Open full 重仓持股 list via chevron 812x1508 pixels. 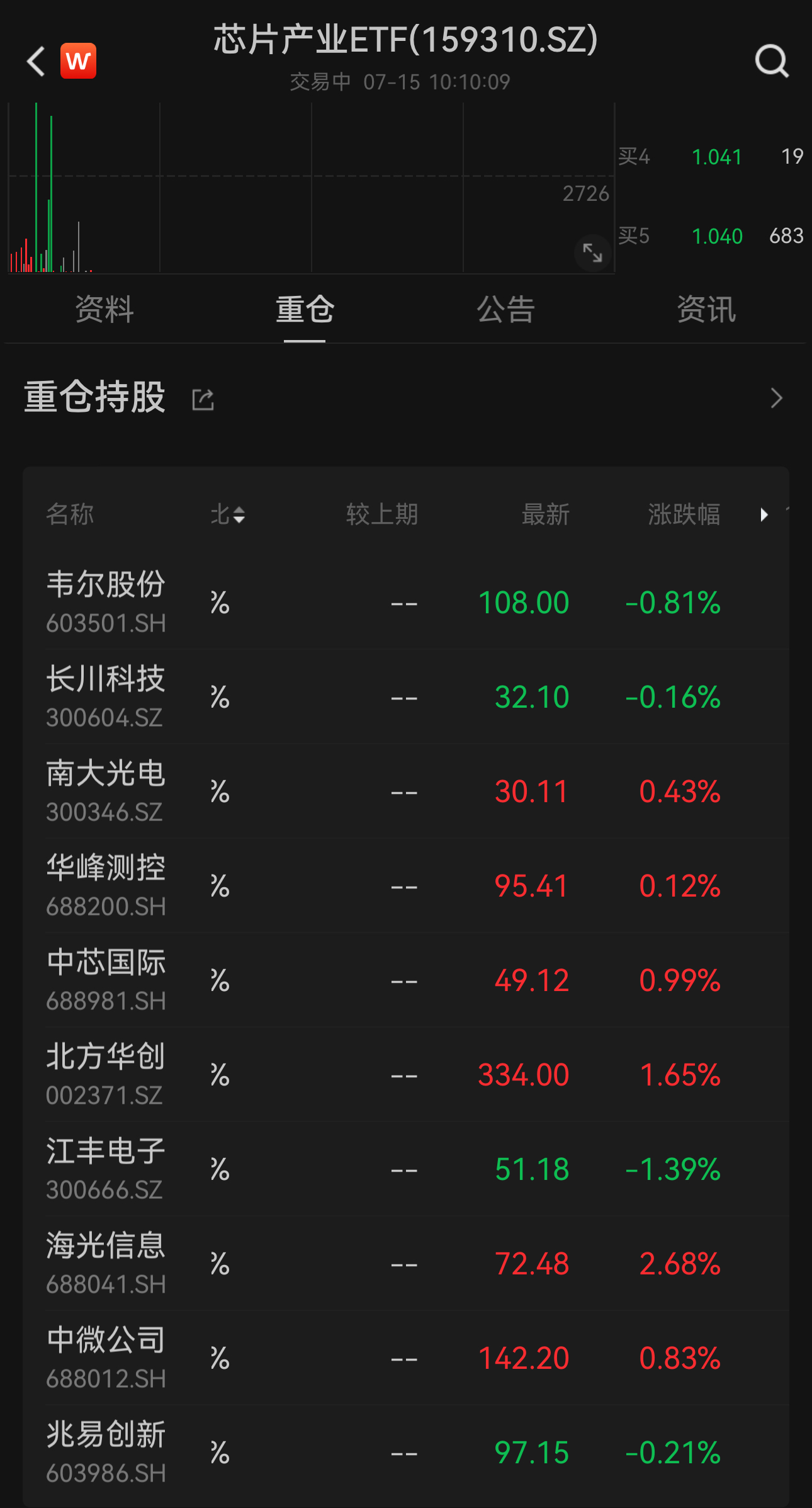point(777,398)
